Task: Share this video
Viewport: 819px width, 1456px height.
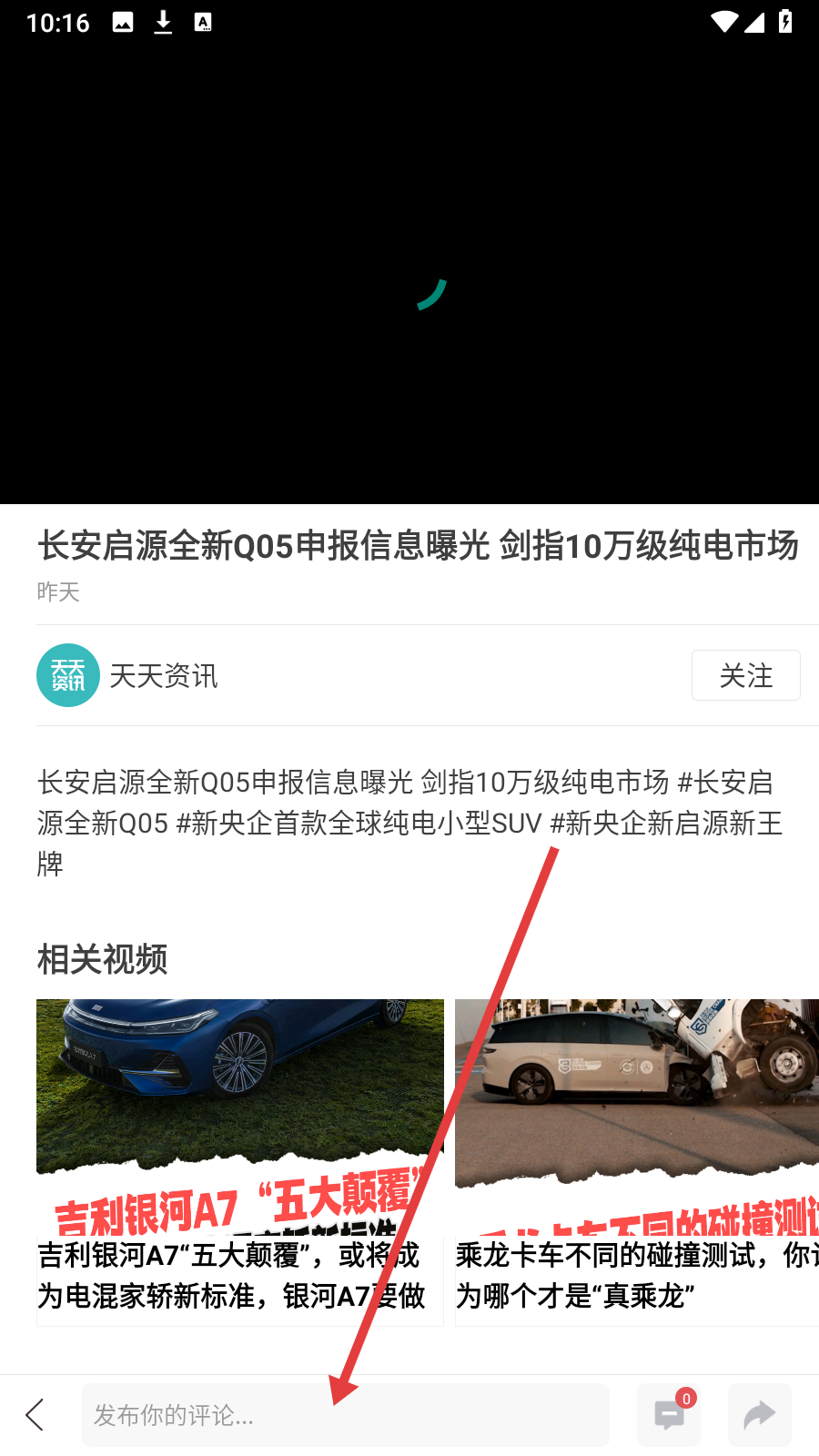Action: coord(759,1415)
